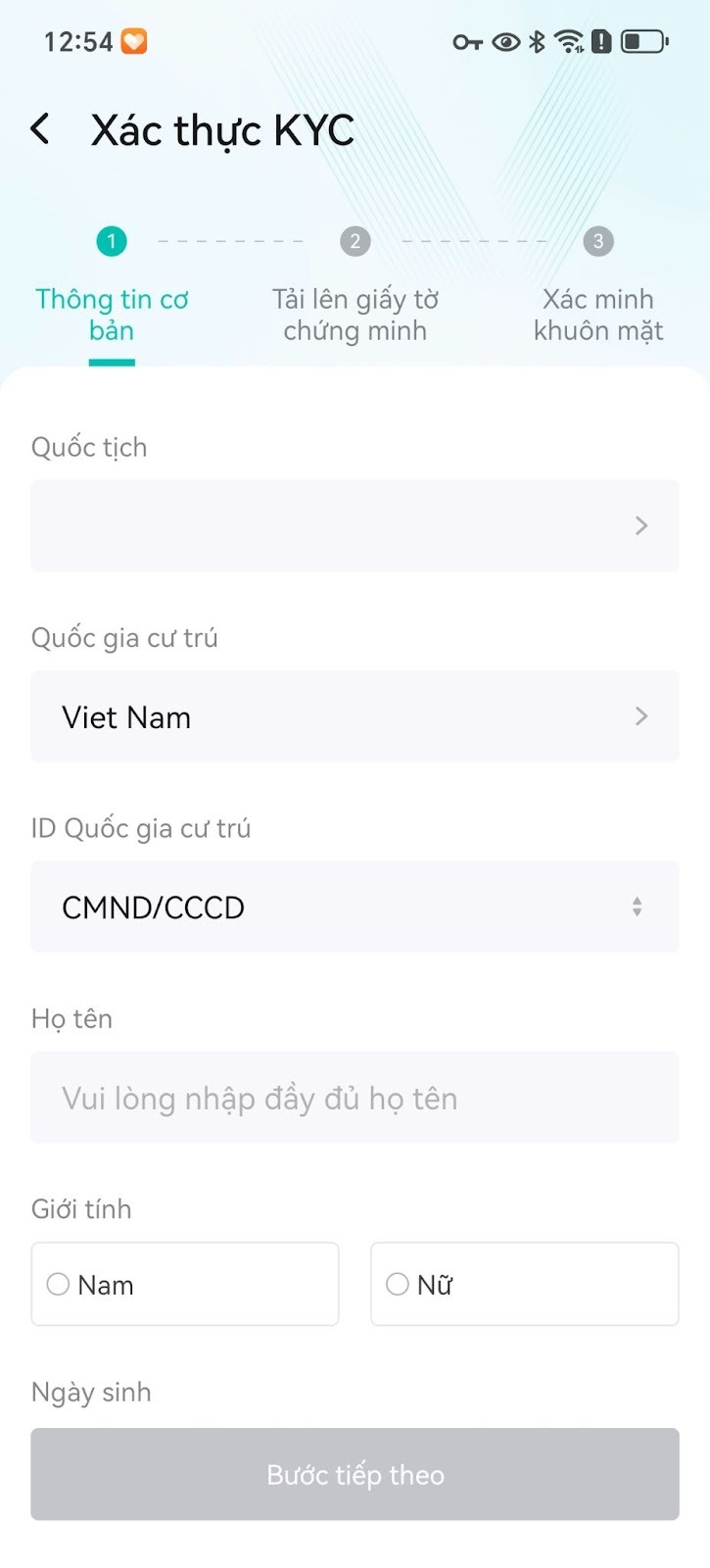Go back from Xác thực KYC
This screenshot has width=710, height=1568.
click(x=40, y=129)
